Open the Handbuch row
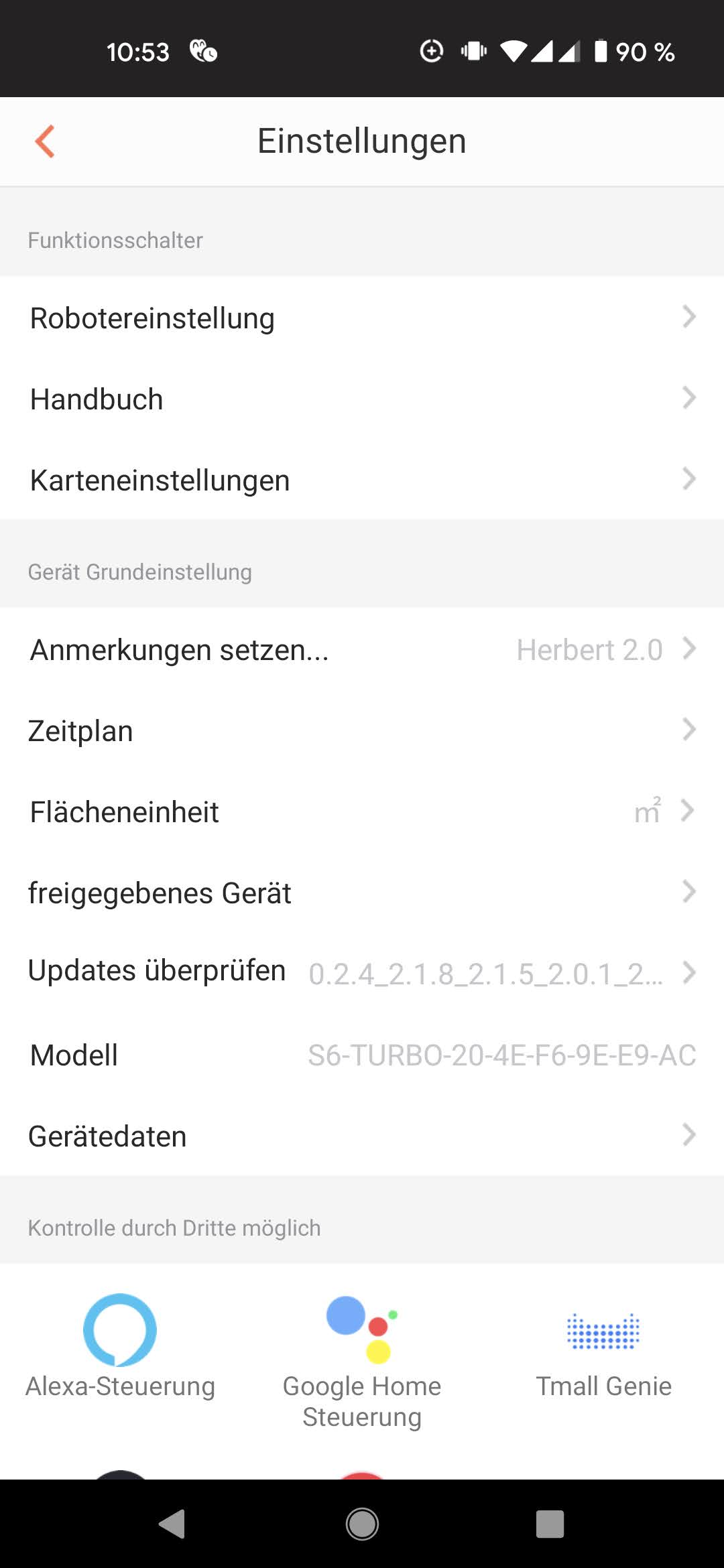The width and height of the screenshot is (724, 1568). [362, 399]
